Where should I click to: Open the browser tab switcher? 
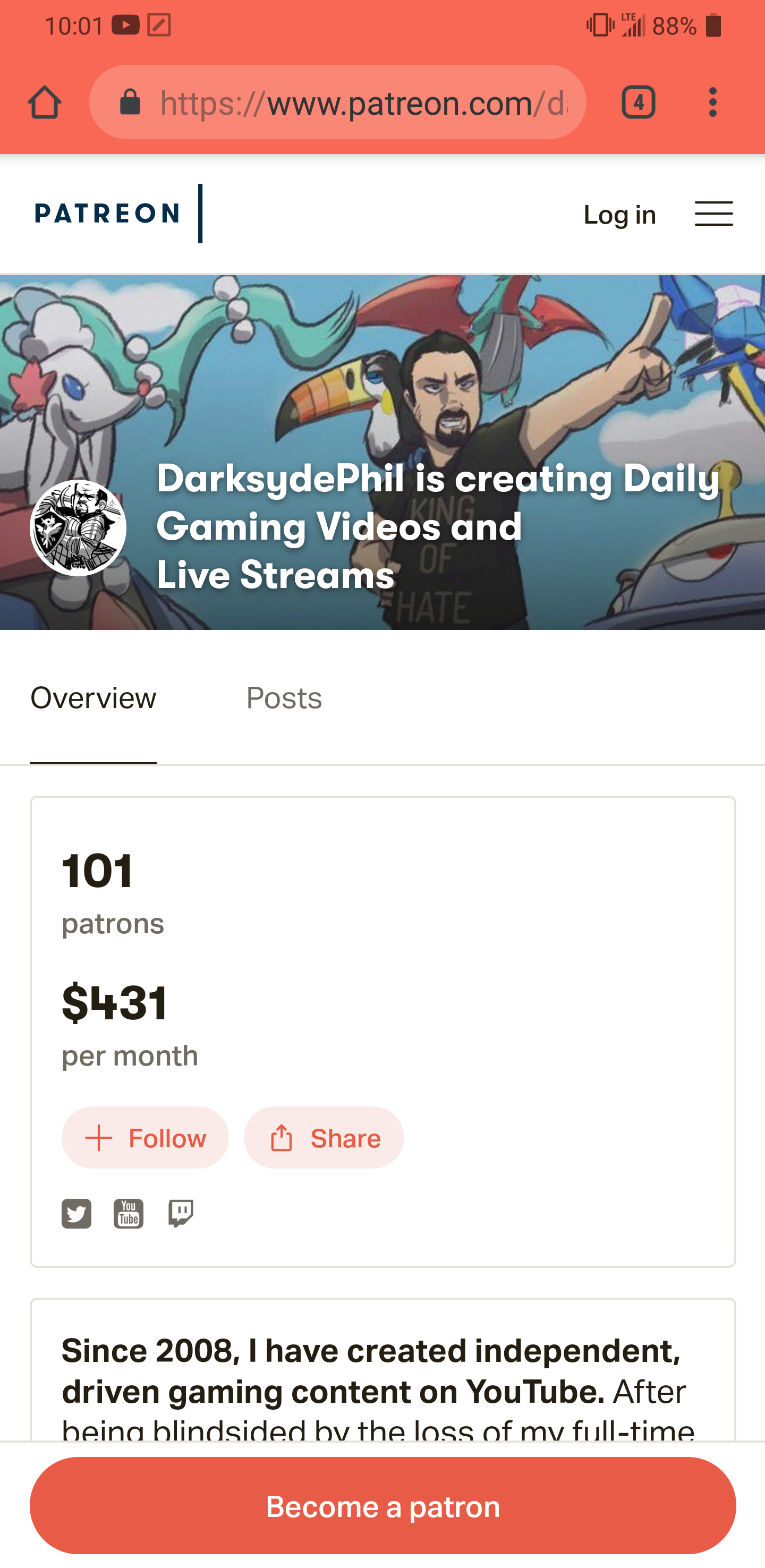(639, 101)
